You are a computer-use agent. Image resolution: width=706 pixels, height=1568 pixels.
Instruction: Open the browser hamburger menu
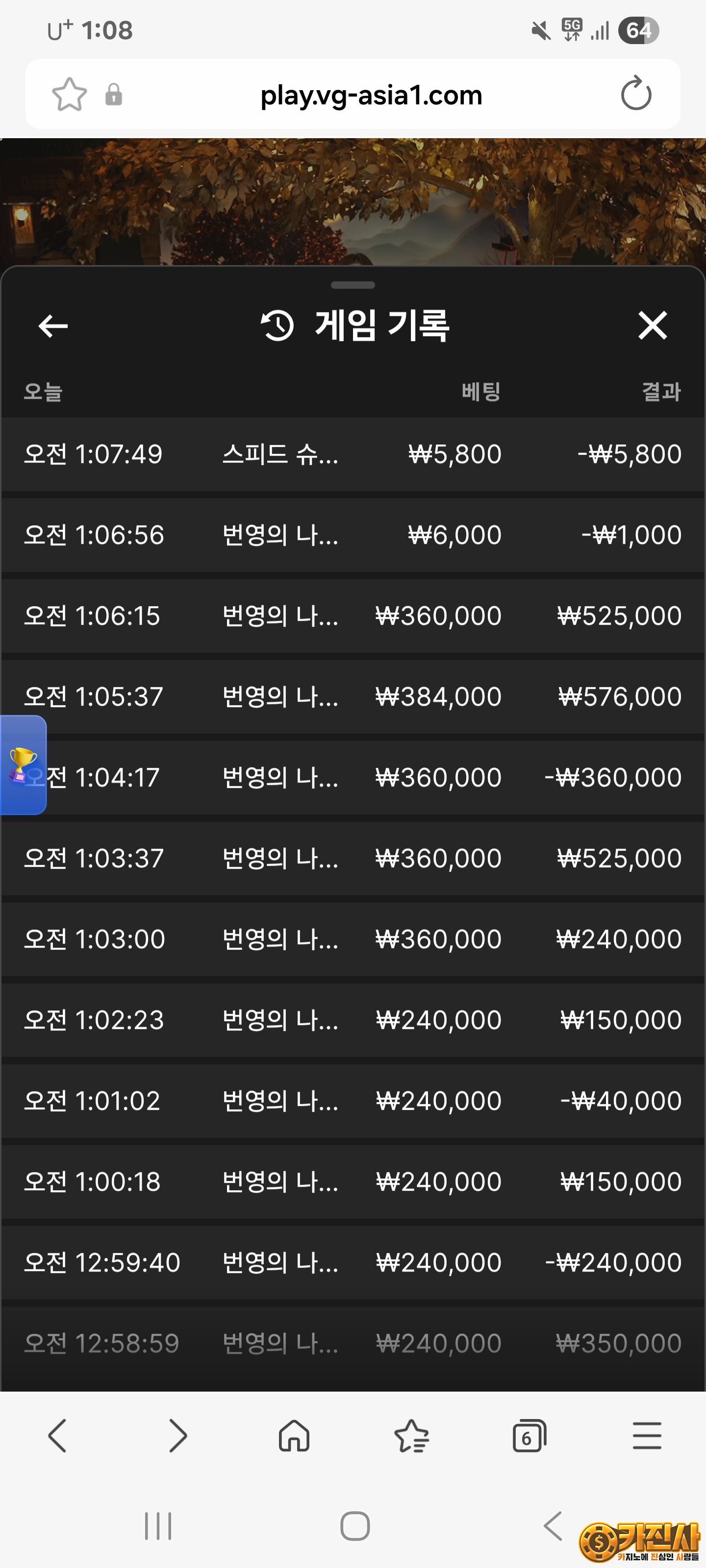[647, 1437]
